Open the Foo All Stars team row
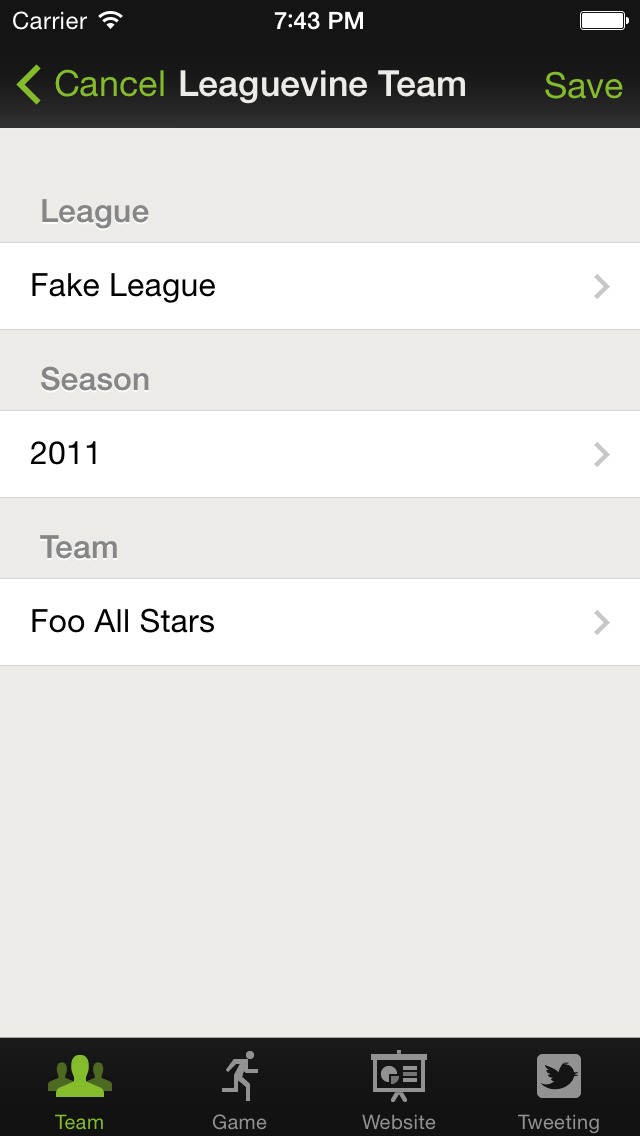The height and width of the screenshot is (1136, 640). [x=320, y=622]
